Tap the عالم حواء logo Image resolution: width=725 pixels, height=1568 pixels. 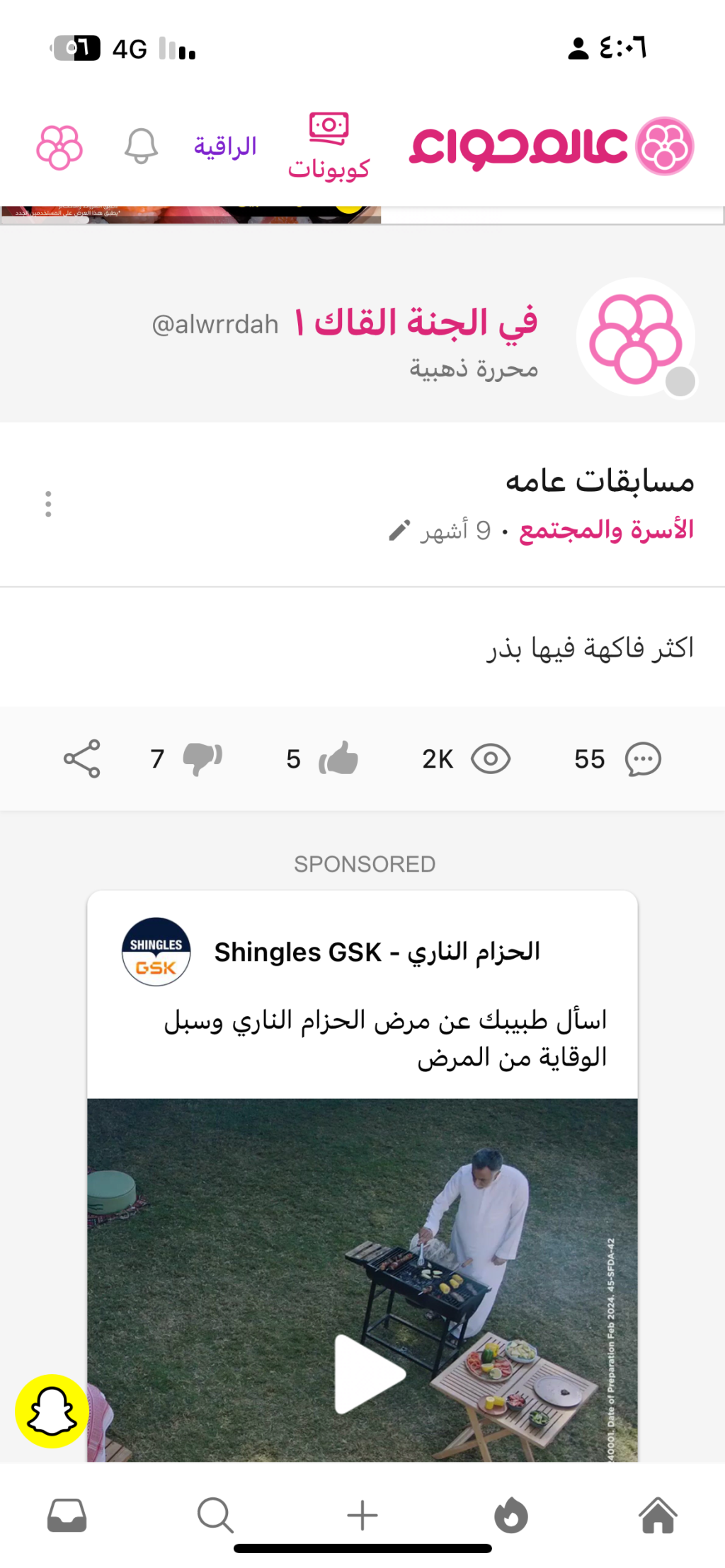(552, 146)
